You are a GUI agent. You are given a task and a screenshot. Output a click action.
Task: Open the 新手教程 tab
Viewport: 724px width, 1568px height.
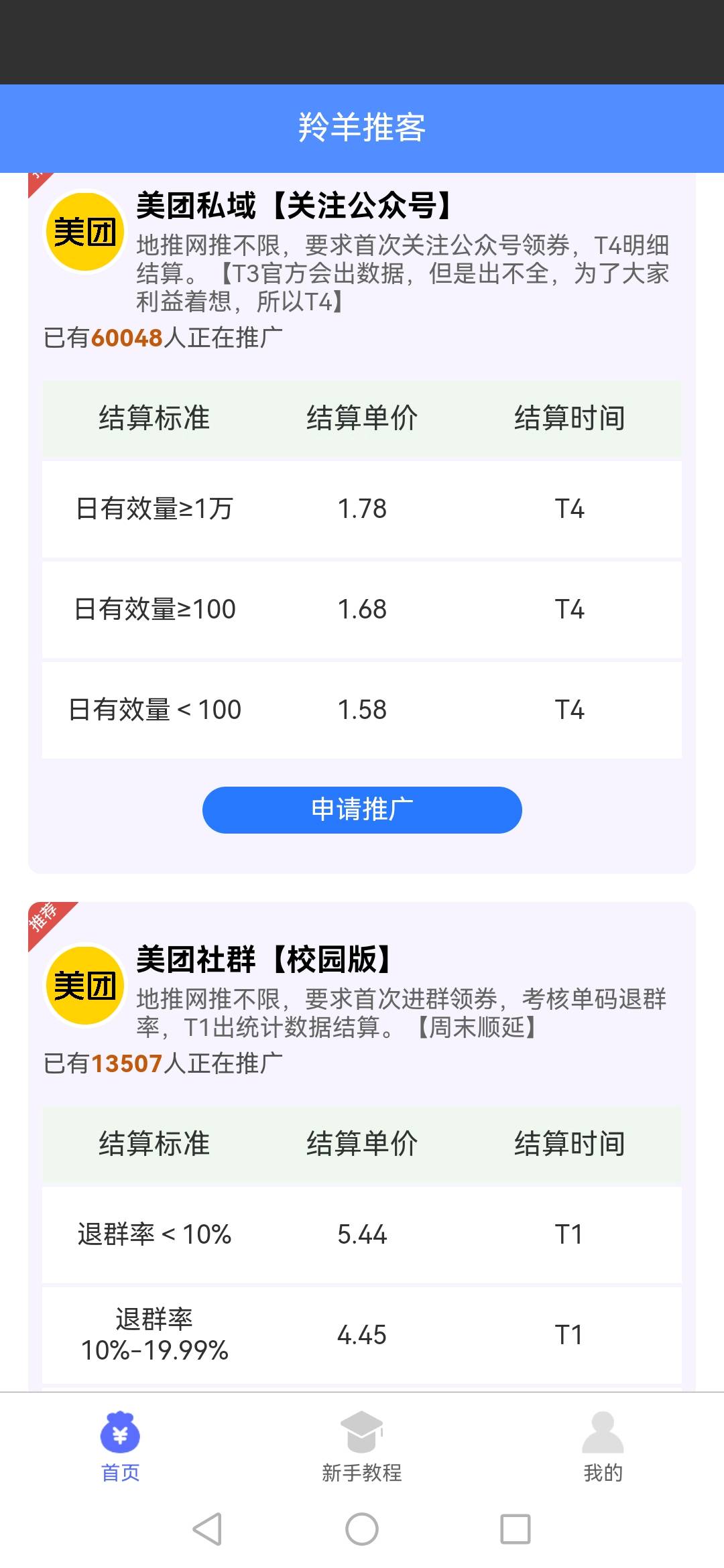(362, 1447)
